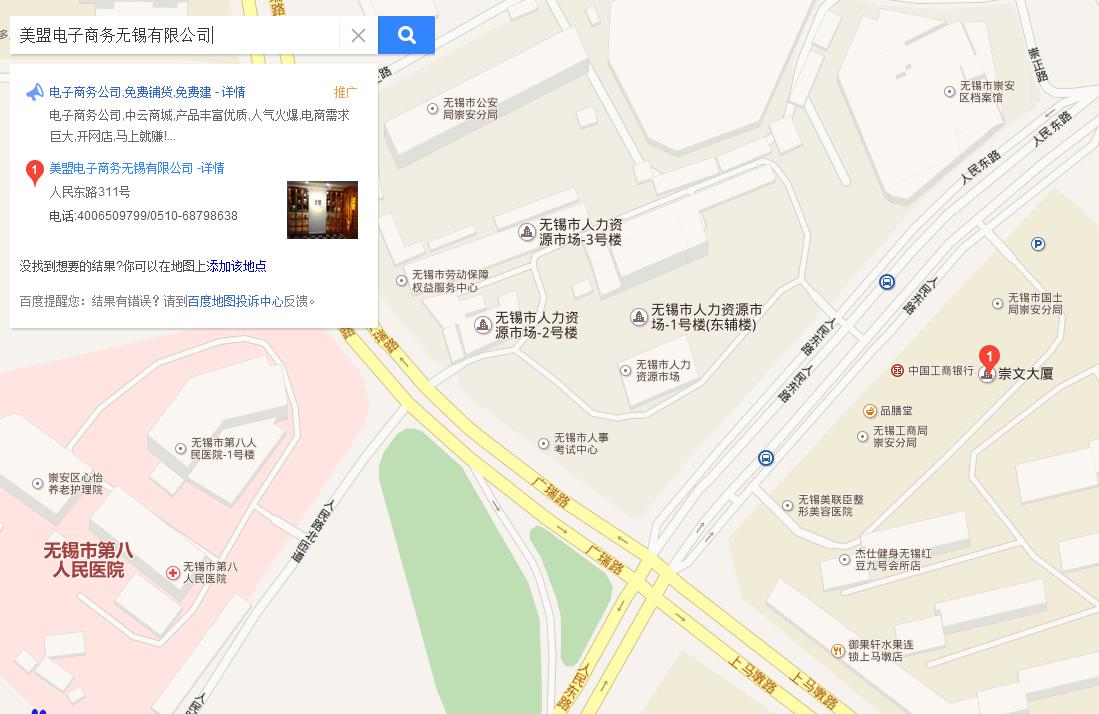Screen dimensions: 1099x714
Task: Tap the bus stop icon near 无锡市人事考试中心
Action: (765, 458)
